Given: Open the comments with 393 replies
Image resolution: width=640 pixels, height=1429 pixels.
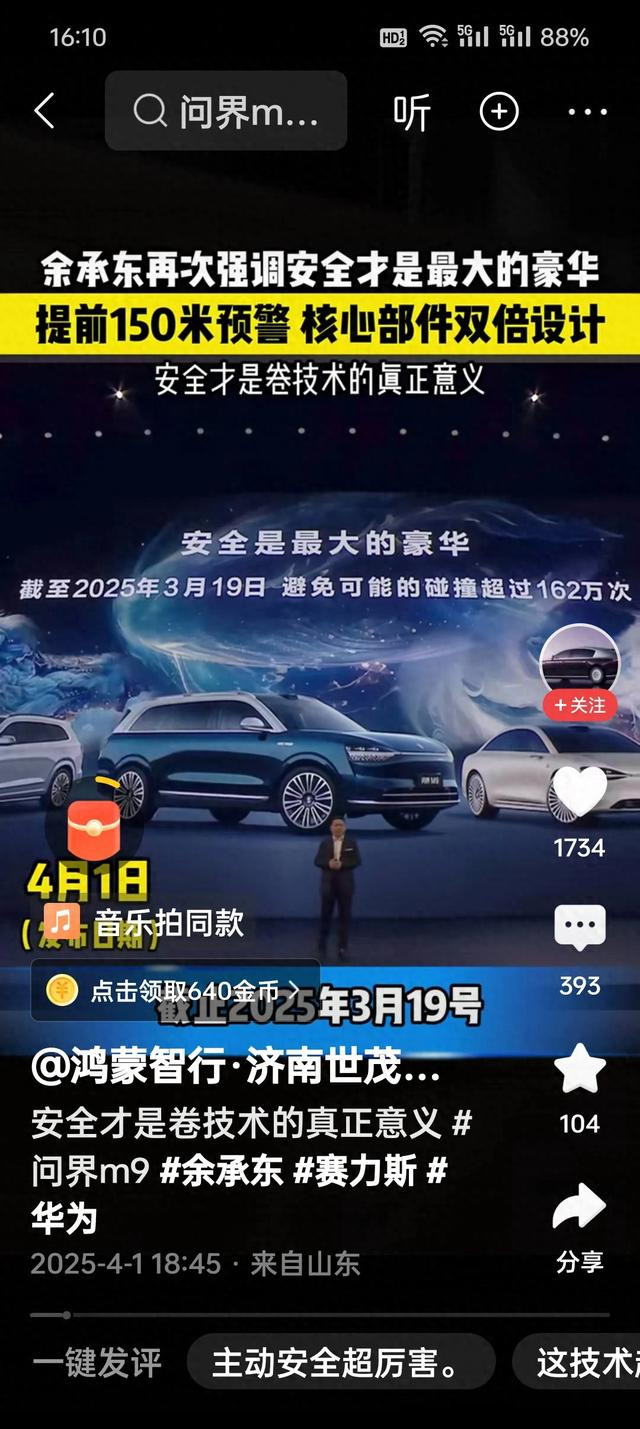Looking at the screenshot, I should tap(580, 929).
